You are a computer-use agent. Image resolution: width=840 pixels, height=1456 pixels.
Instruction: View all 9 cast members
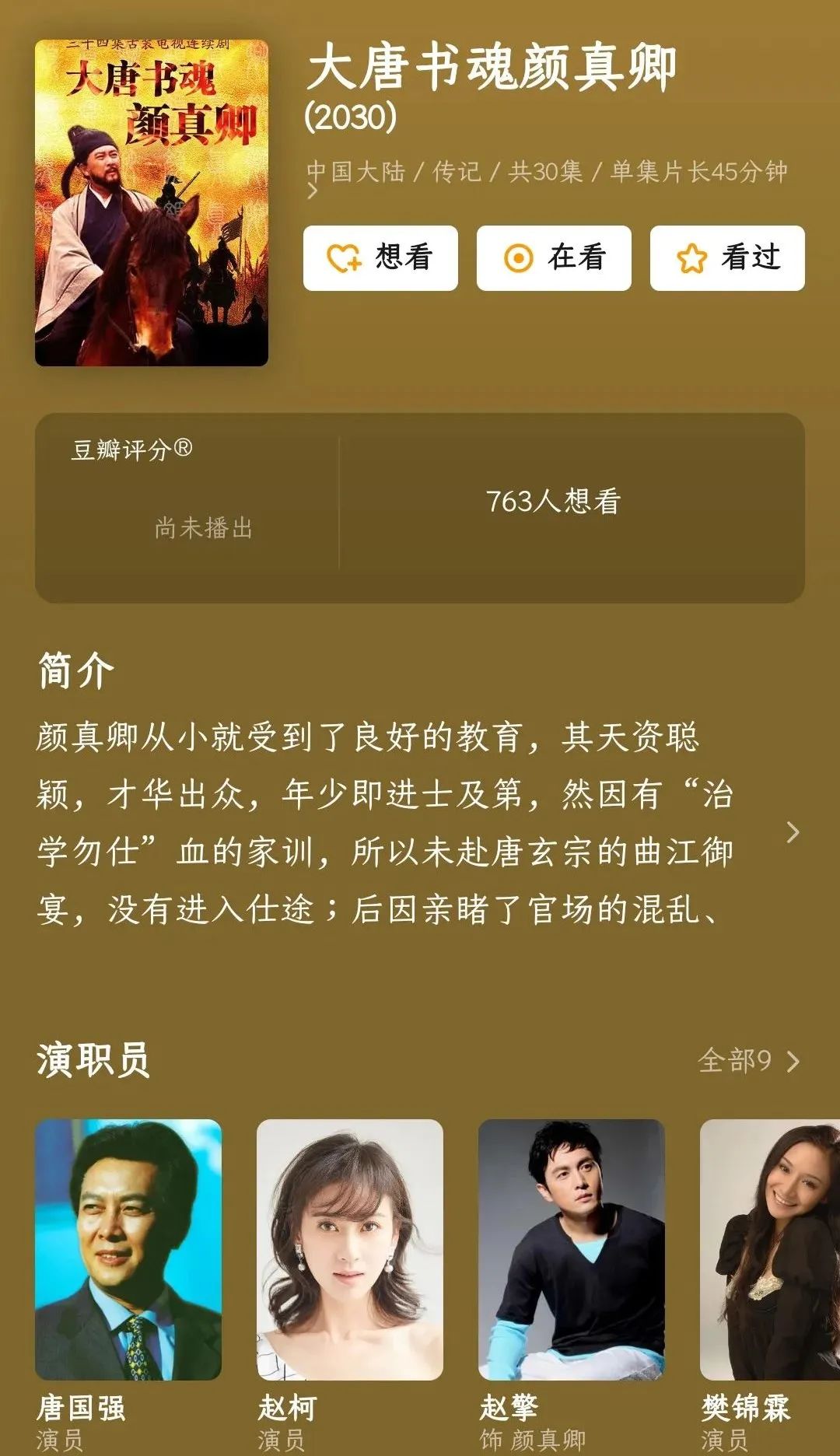pos(748,1061)
